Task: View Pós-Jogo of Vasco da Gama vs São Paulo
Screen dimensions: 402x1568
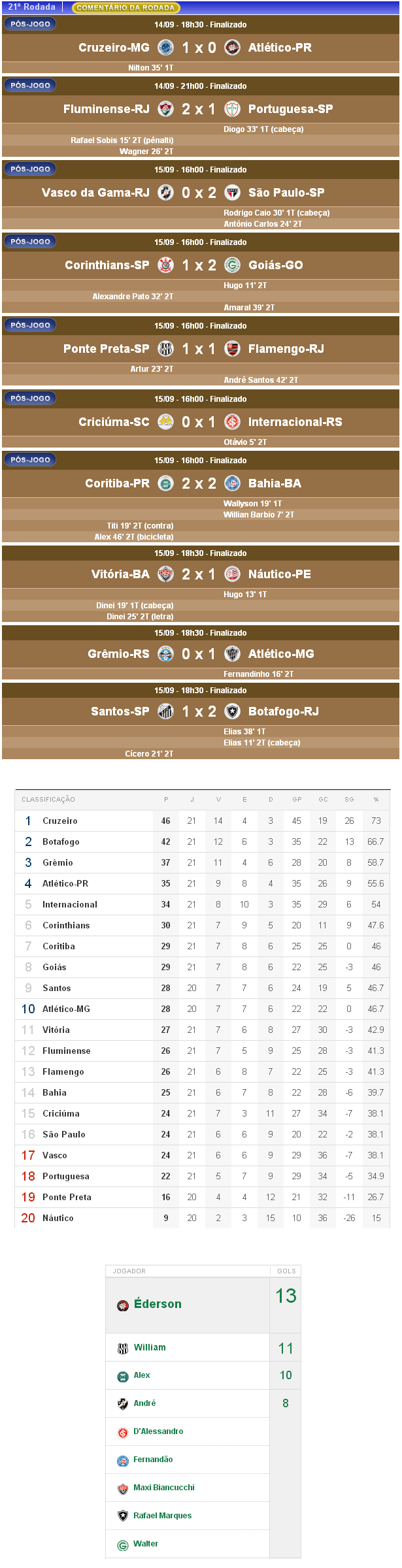Action: (30, 169)
